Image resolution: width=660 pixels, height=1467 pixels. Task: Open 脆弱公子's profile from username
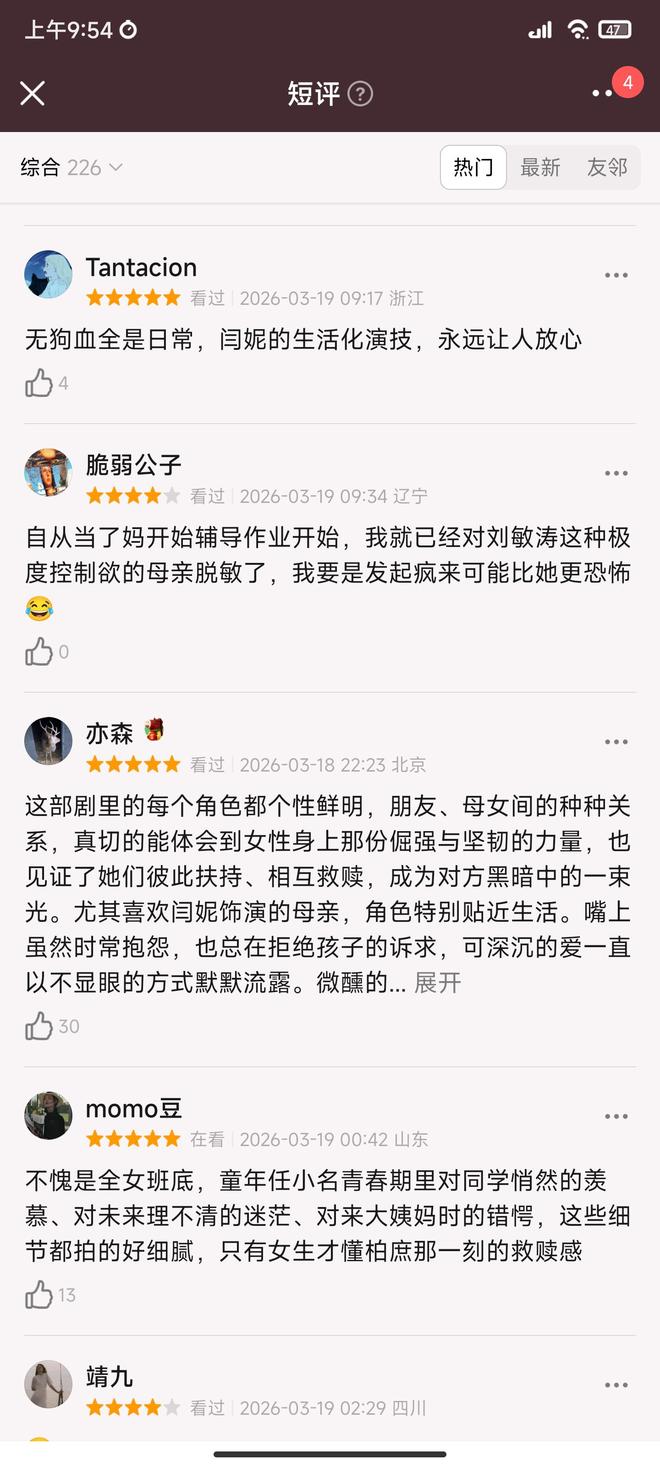134,465
